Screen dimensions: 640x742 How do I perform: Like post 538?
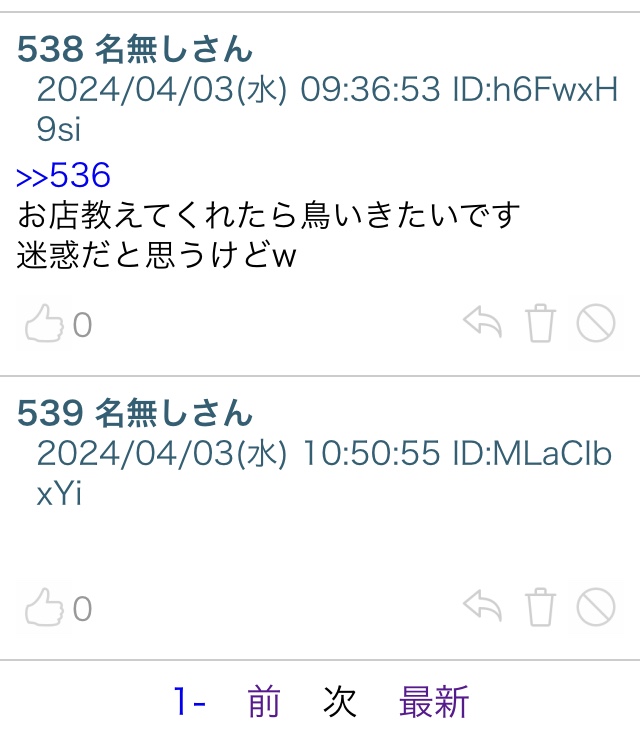pyautogui.click(x=45, y=325)
